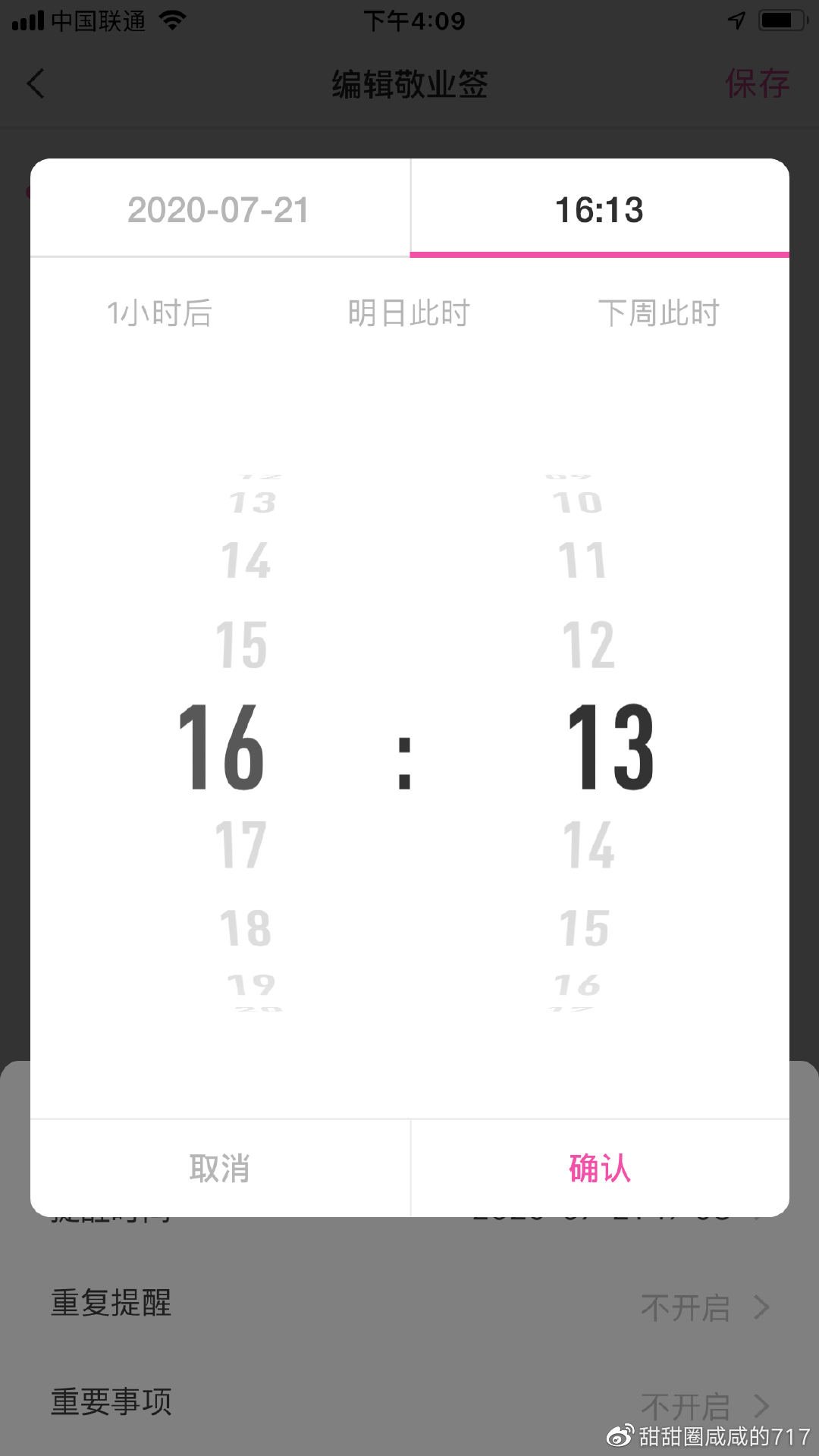The image size is (819, 1456).
Task: Select the 16:13 time tab
Action: [600, 209]
